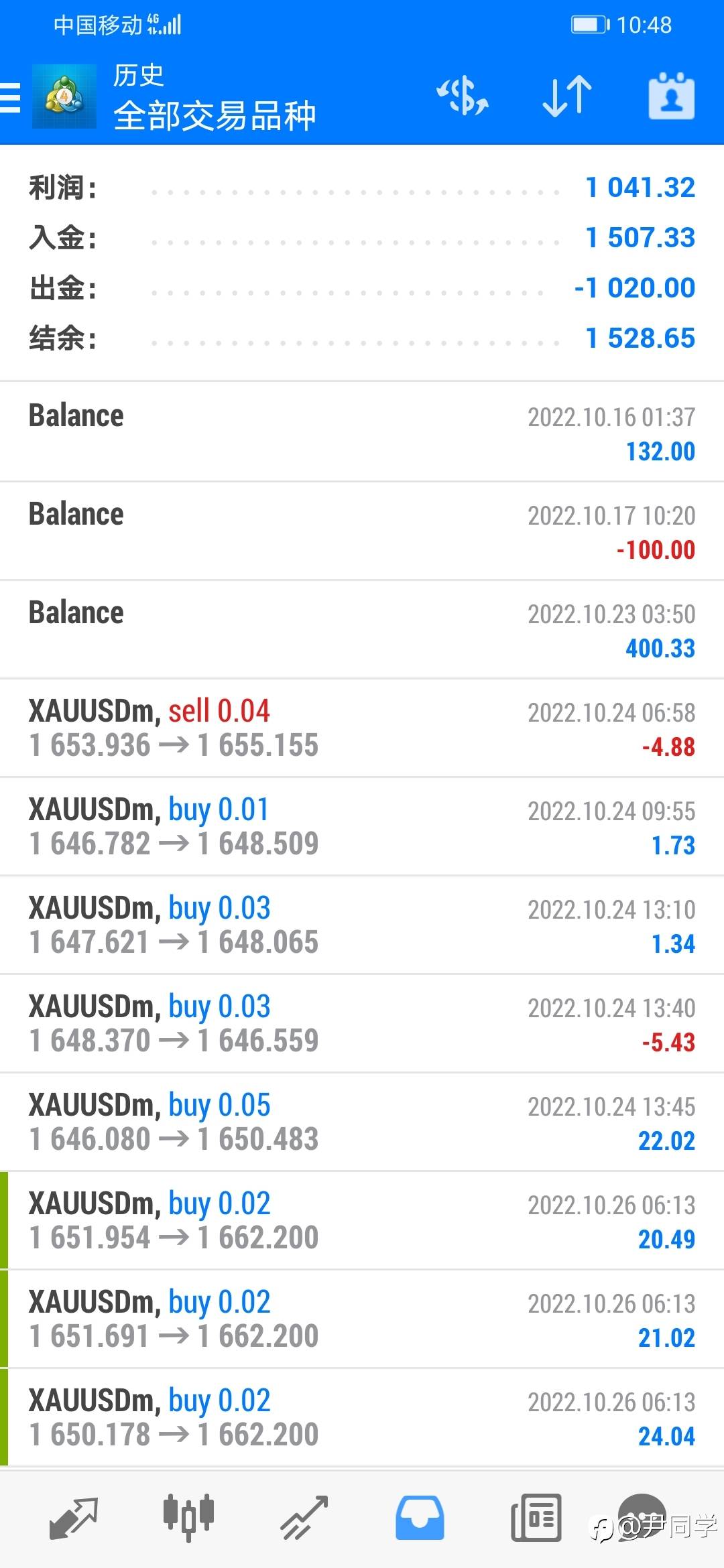Expand the buy 0.02 trade with 20.49 profit
This screenshot has width=724, height=1568.
click(362, 1220)
